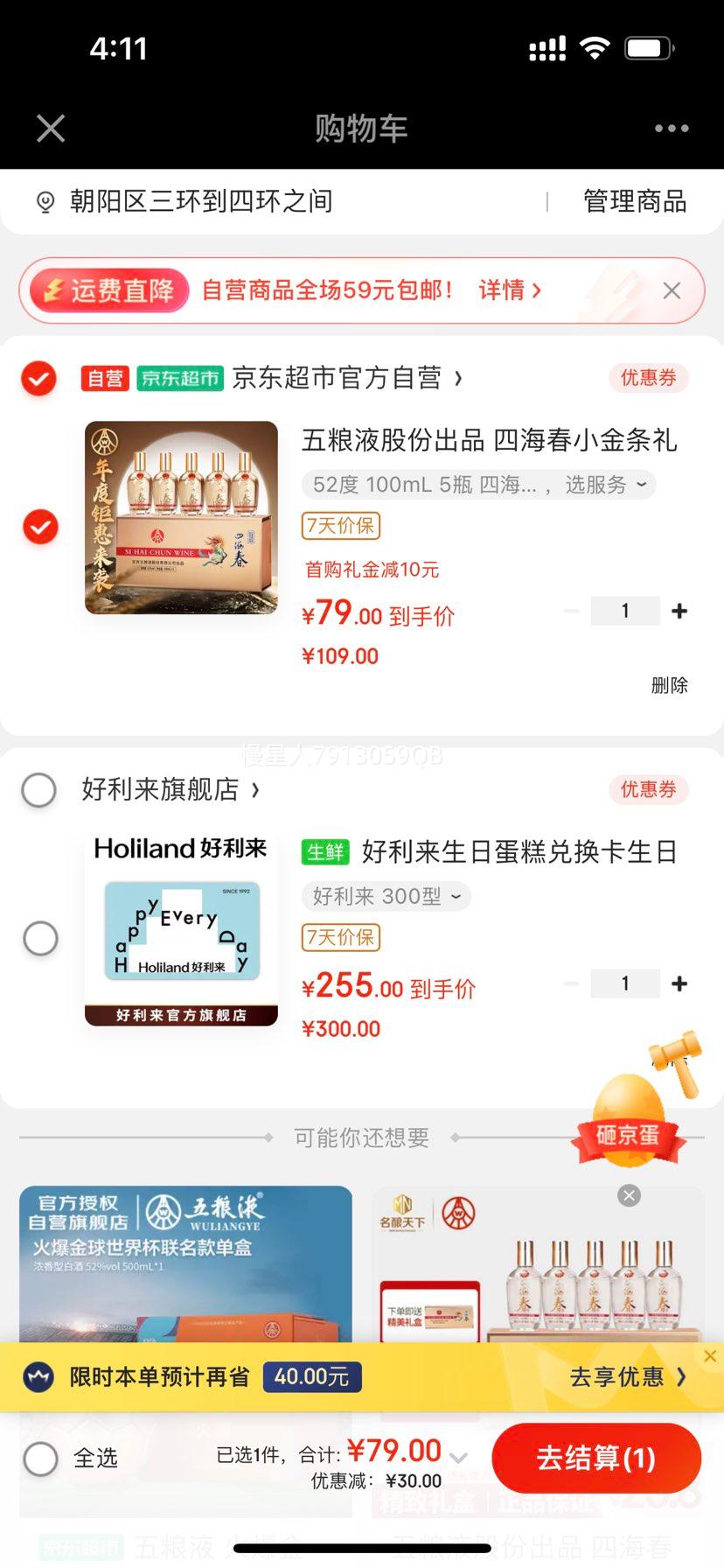Dismiss the recommended 名酿天下 card
724x1568 pixels.
pyautogui.click(x=628, y=1195)
